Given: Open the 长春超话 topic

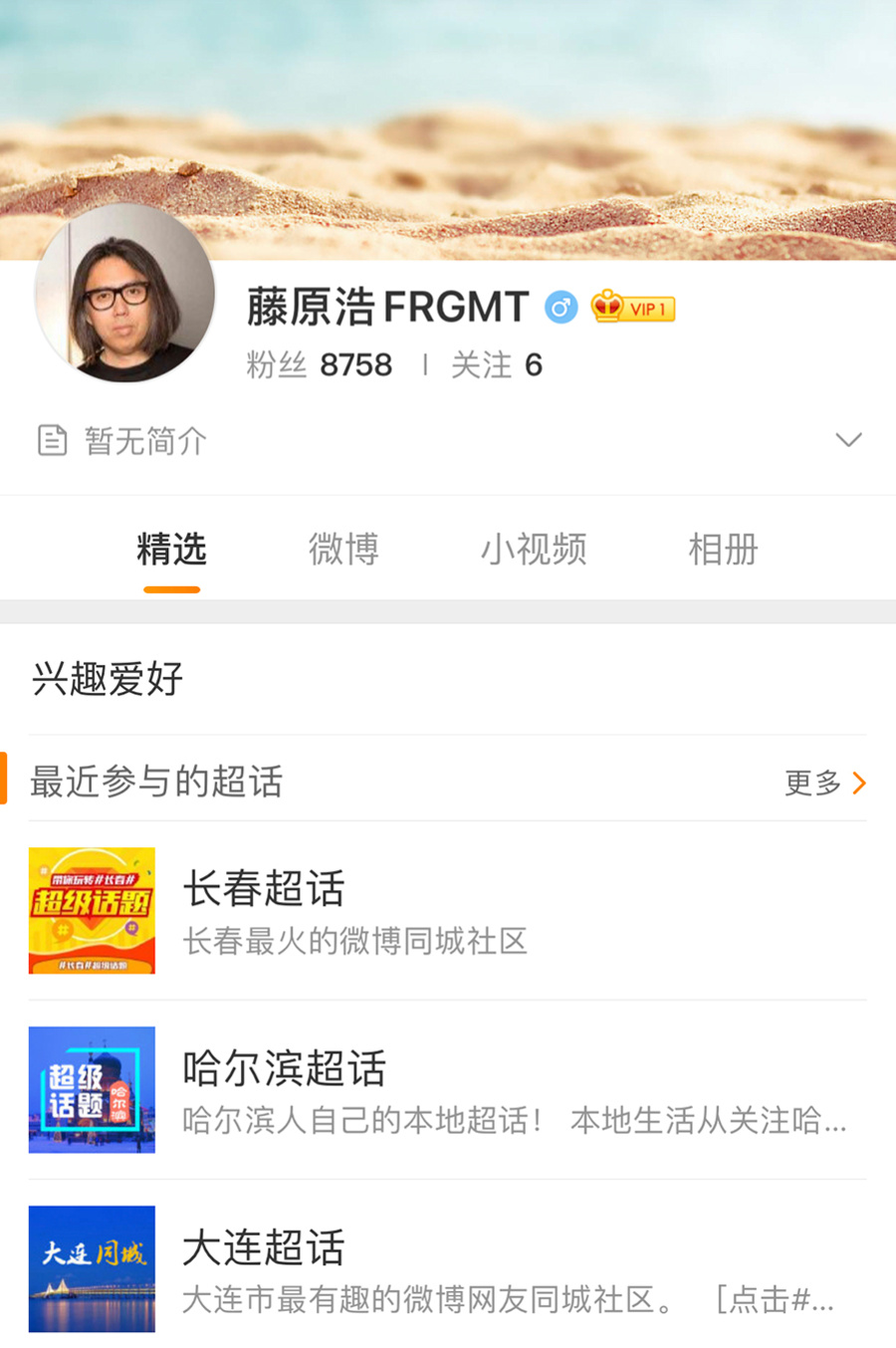Looking at the screenshot, I should (264, 889).
